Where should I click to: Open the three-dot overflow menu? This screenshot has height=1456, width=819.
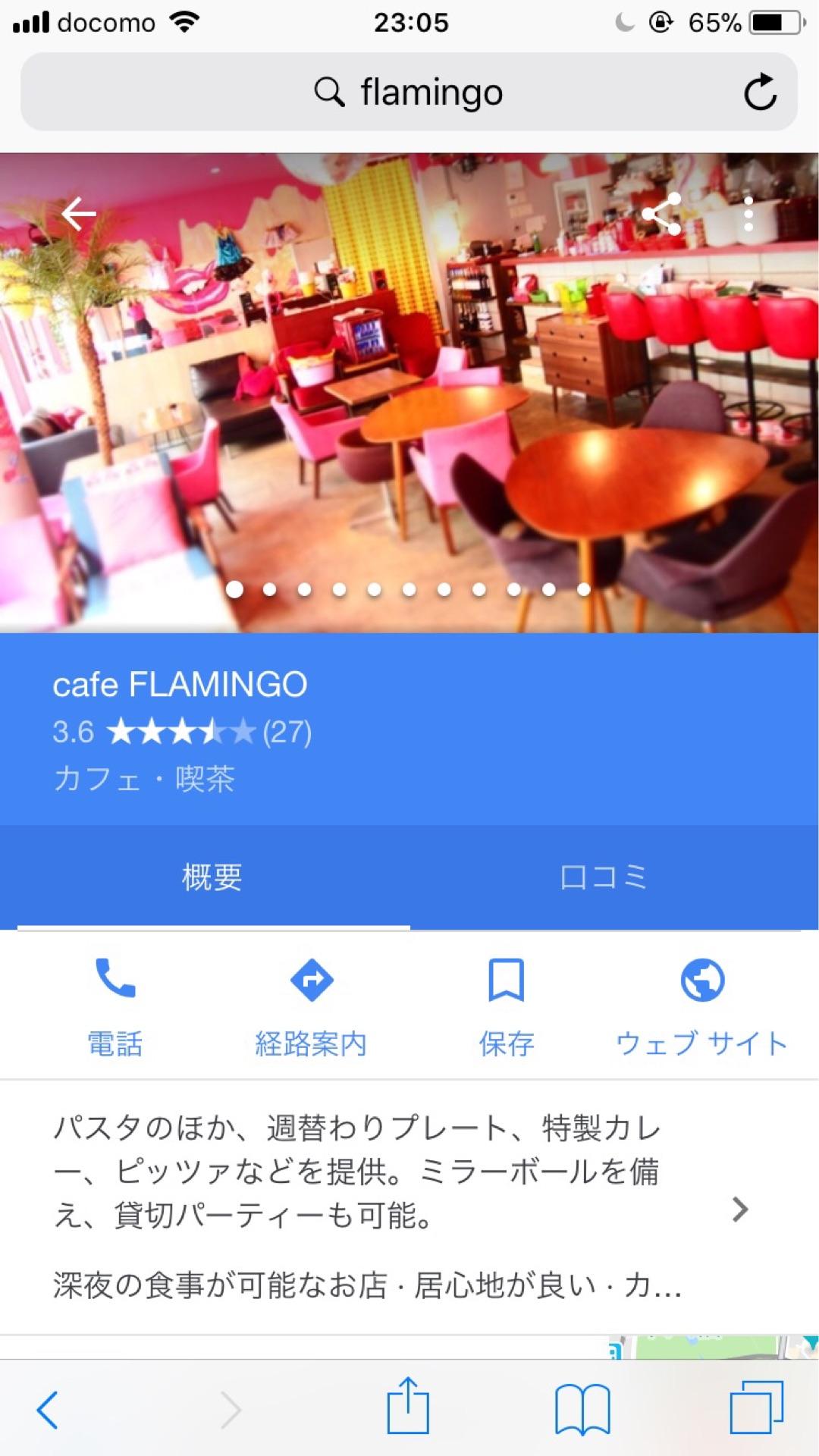747,215
